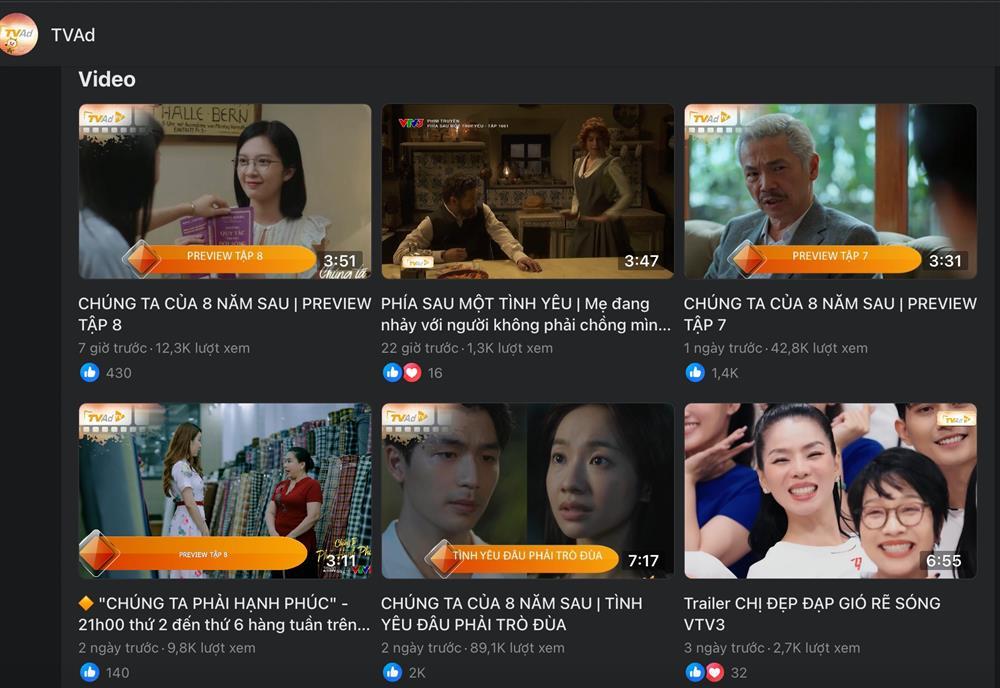Play the Preview Tập 8 video thumbnail
The width and height of the screenshot is (1000, 688).
pos(225,190)
